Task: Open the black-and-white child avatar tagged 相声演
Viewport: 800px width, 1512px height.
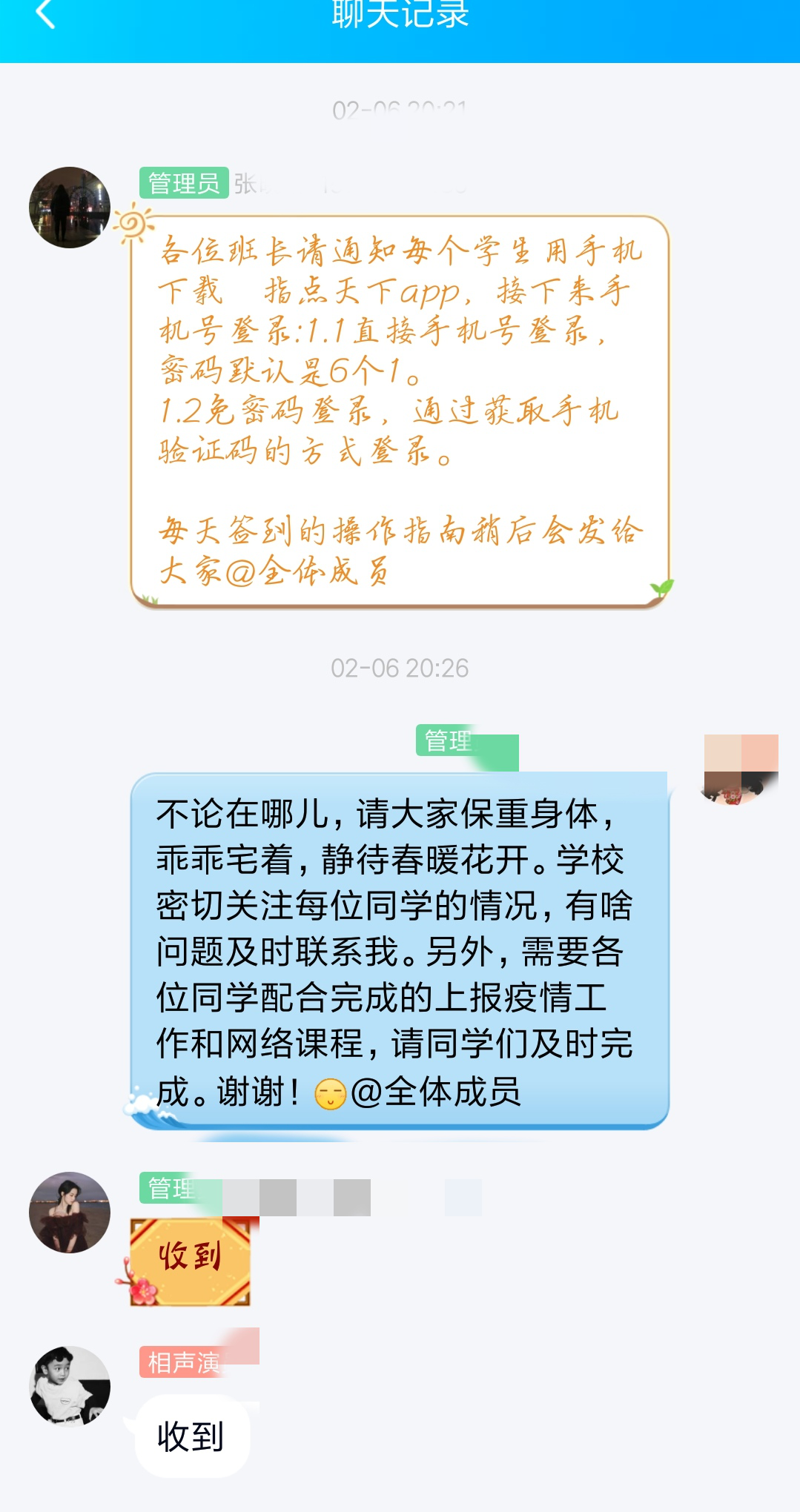Action: point(70,1386)
